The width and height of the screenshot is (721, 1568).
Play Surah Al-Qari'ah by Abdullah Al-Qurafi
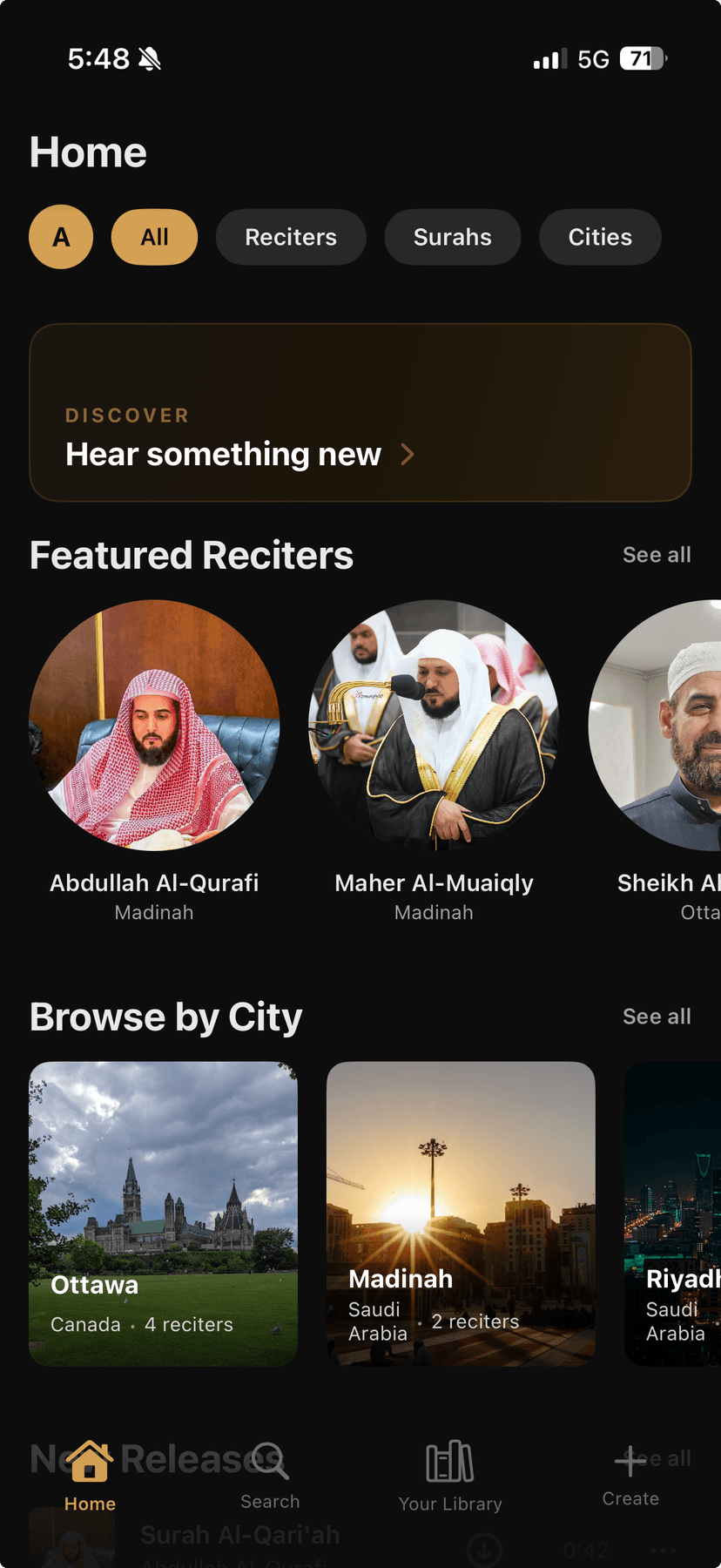point(239,1535)
